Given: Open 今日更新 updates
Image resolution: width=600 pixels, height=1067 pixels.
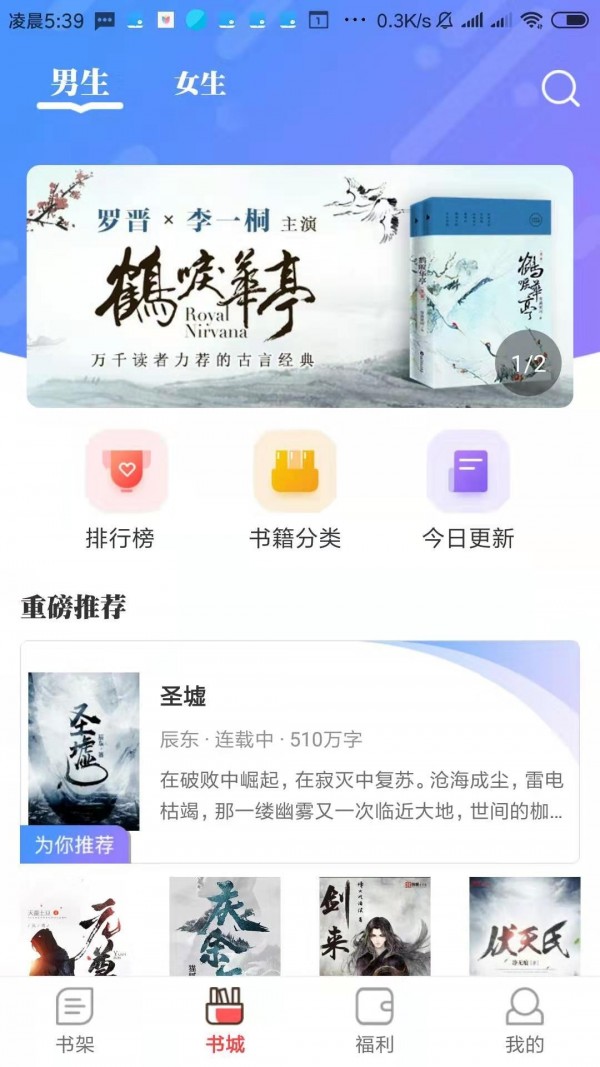Looking at the screenshot, I should click(468, 491).
